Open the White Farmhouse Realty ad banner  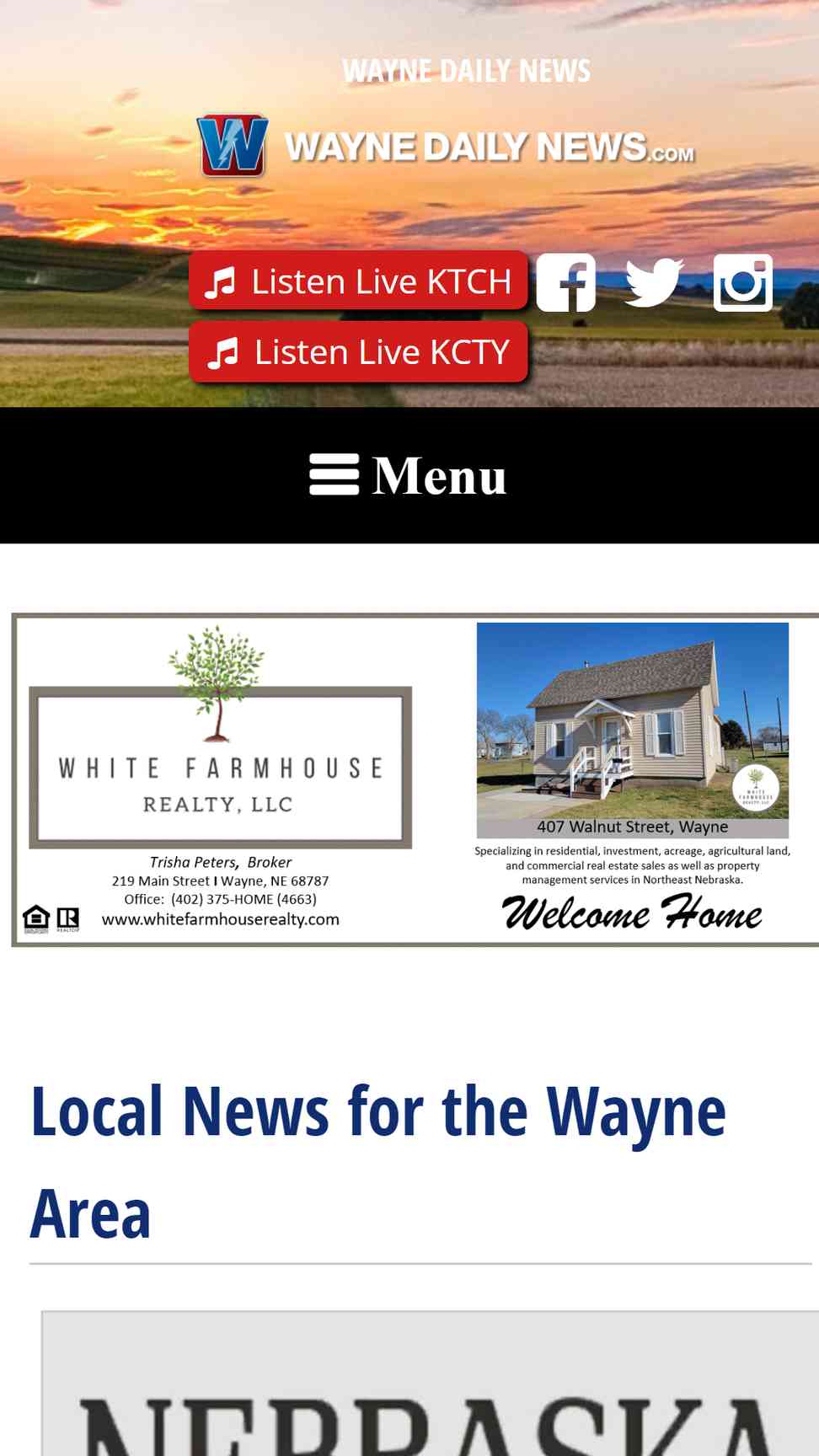(x=415, y=779)
